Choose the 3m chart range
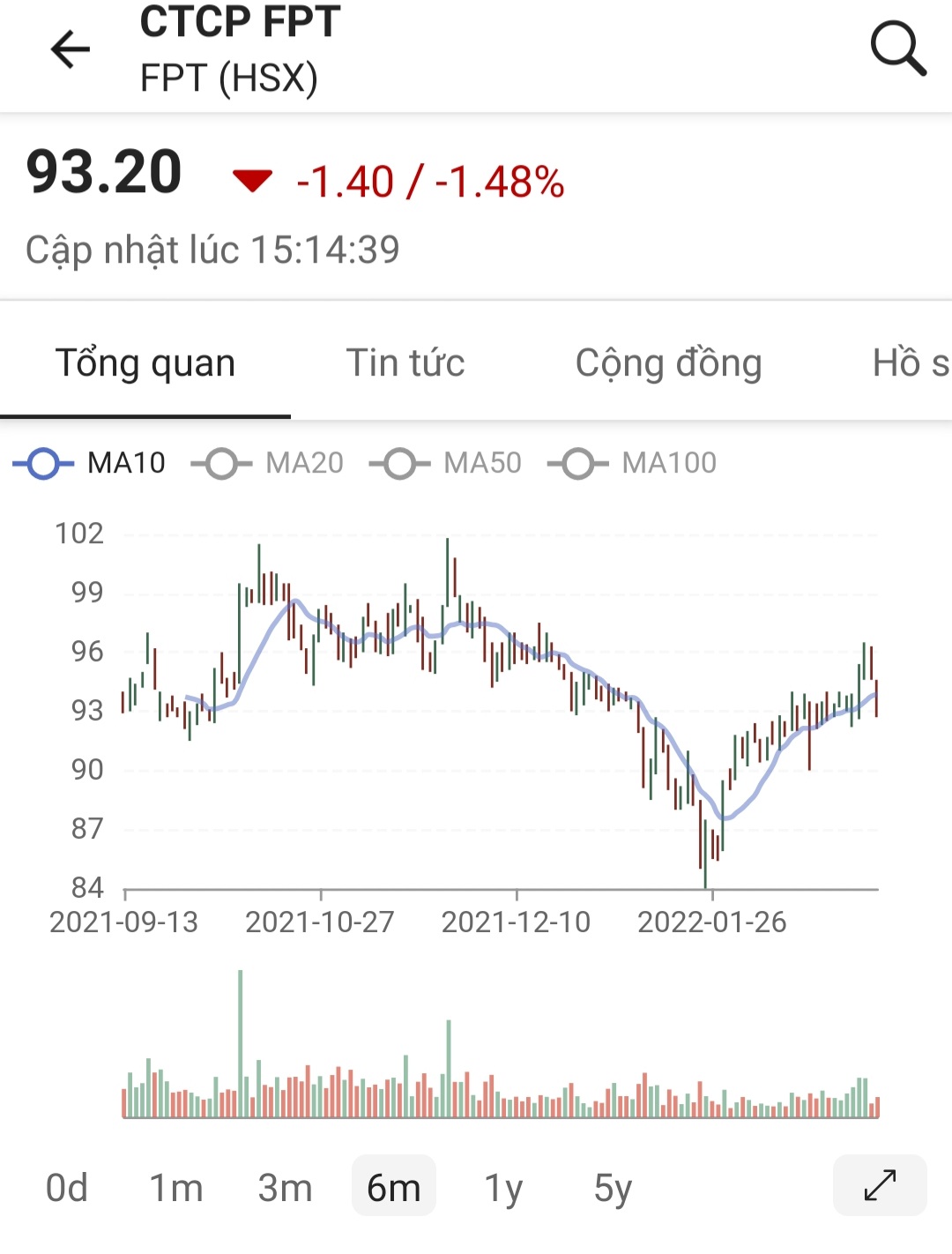 coord(285,1188)
